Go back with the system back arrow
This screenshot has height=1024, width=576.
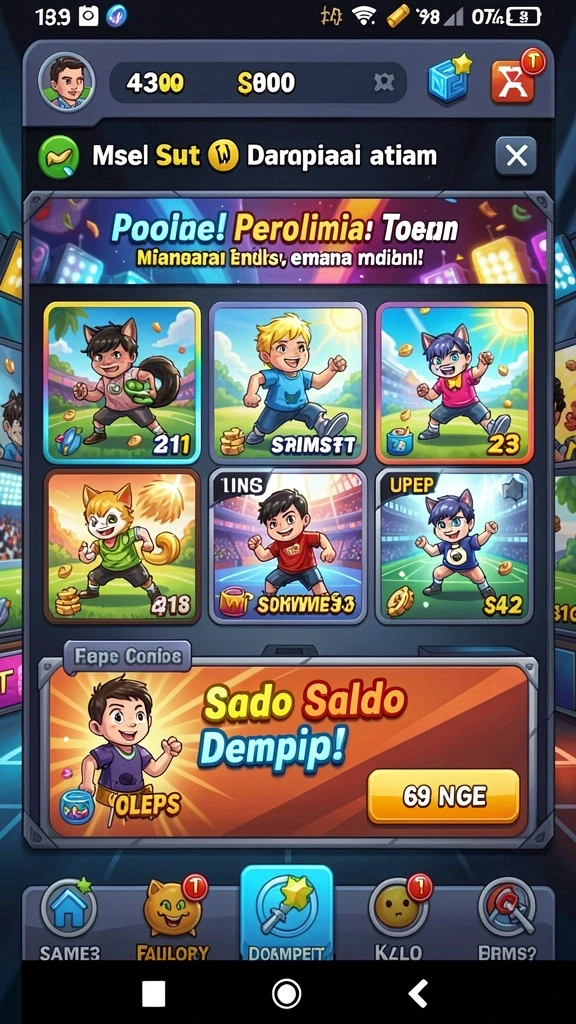[x=418, y=993]
